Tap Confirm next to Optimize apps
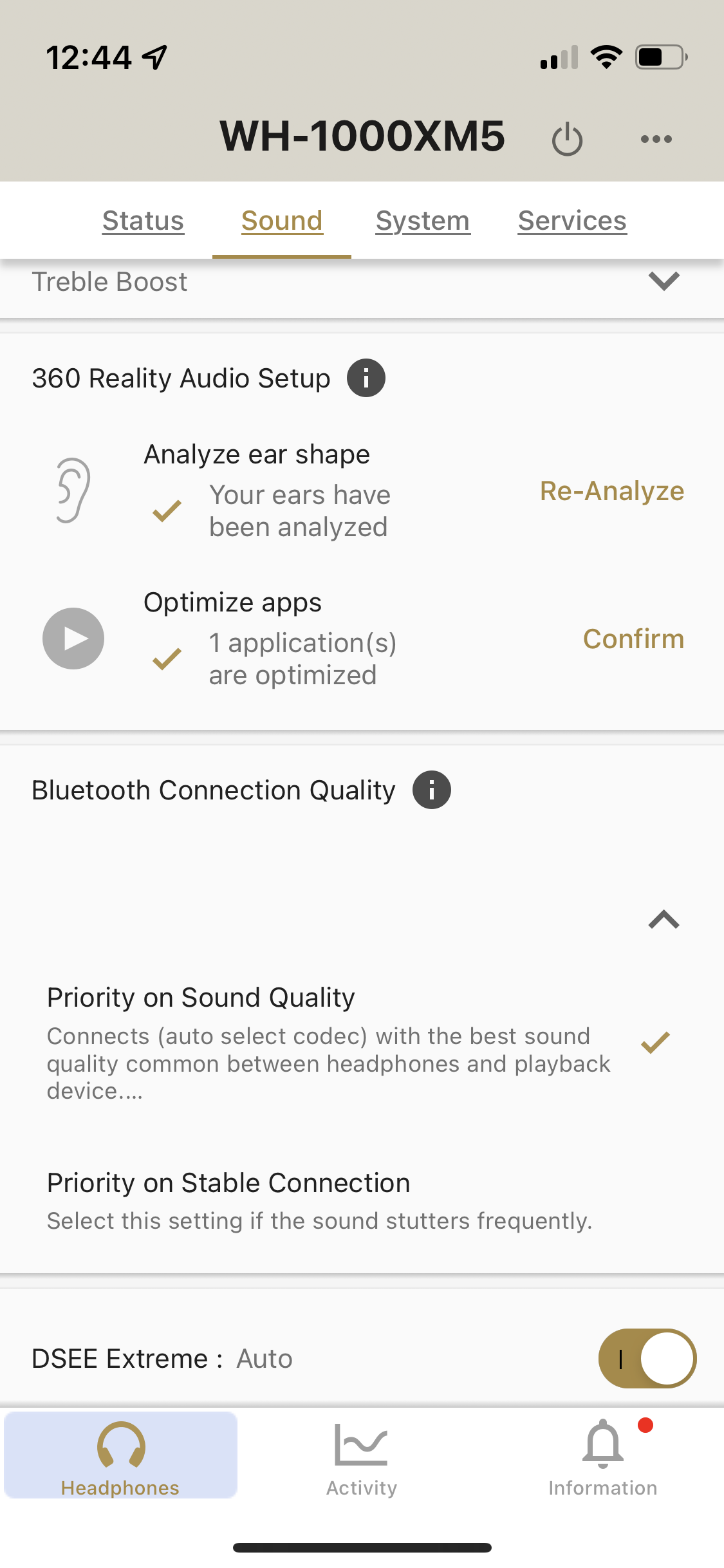The height and width of the screenshot is (1568, 724). 633,639
